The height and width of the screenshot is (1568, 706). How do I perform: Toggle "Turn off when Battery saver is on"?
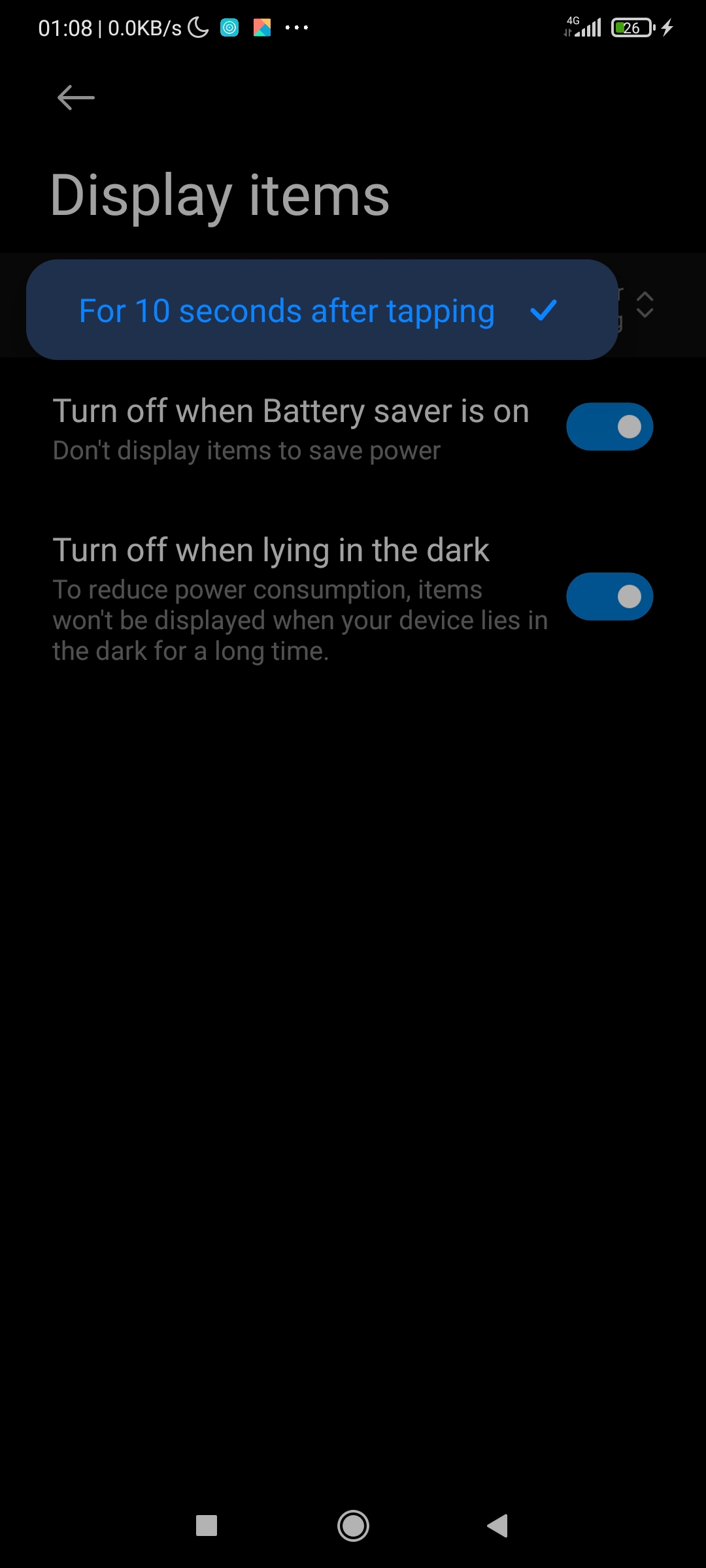tap(609, 427)
